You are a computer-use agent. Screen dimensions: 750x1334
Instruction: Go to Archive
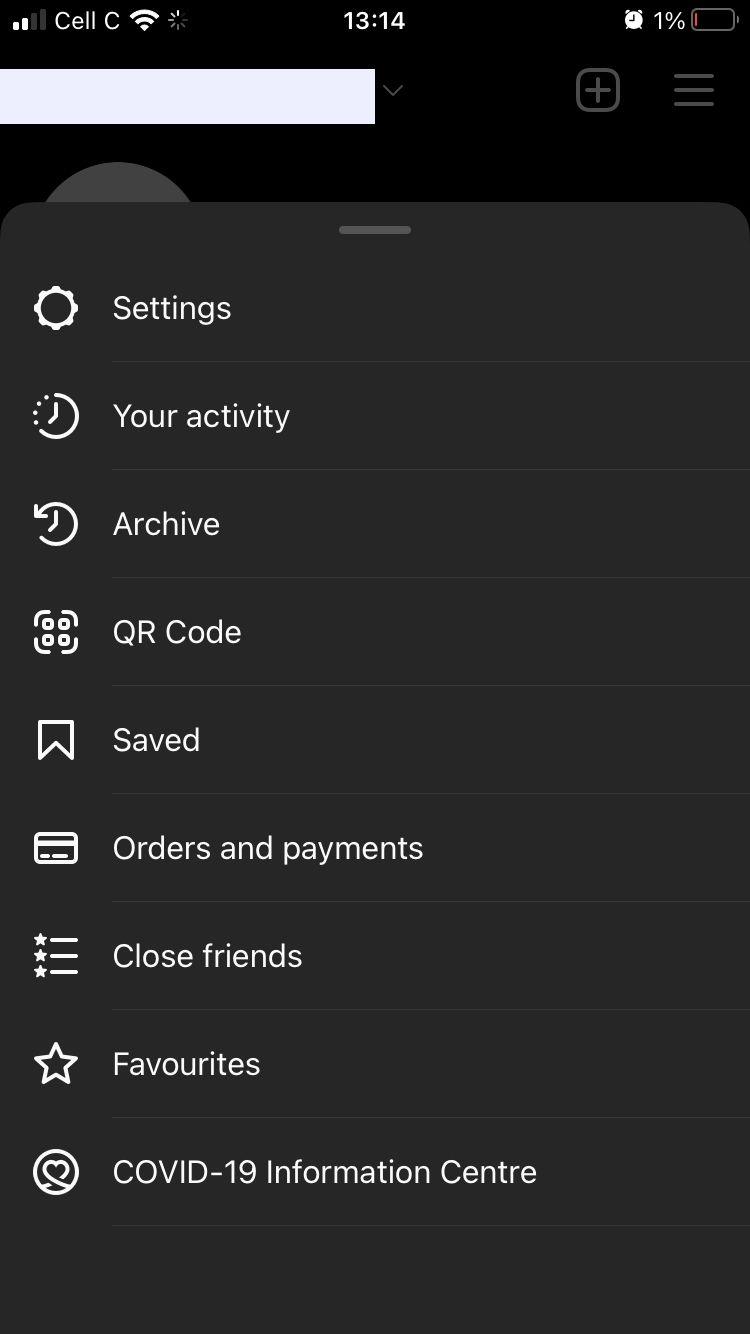[x=375, y=524]
